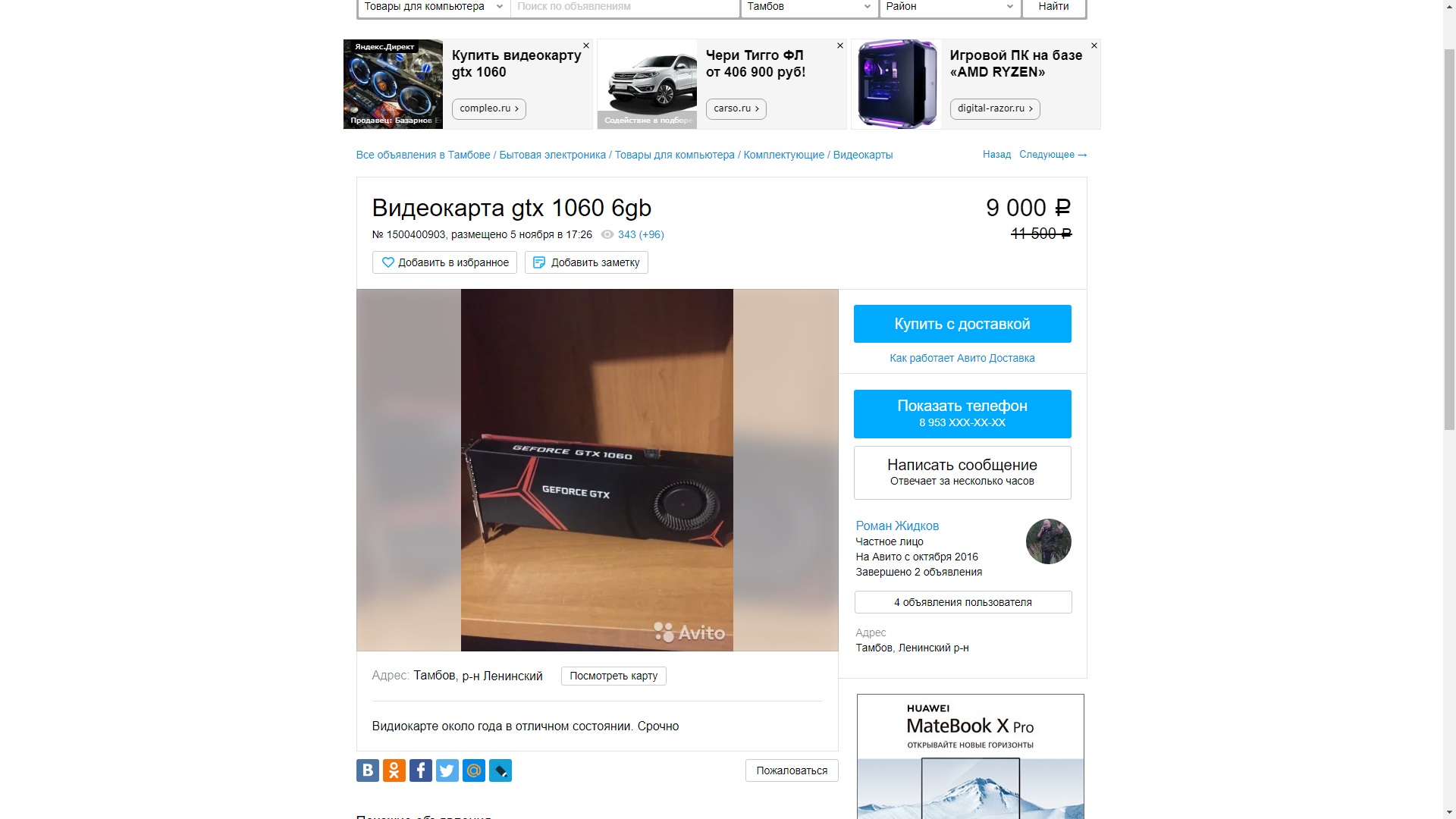
Task: Open the Тамбов city dropdown
Action: coord(808,7)
